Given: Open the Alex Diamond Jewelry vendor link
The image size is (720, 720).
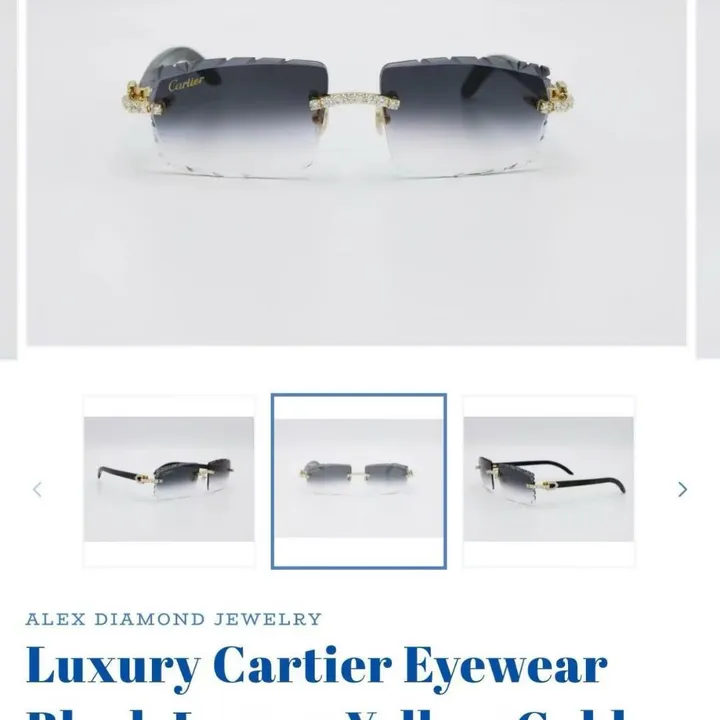Looking at the screenshot, I should (174, 619).
